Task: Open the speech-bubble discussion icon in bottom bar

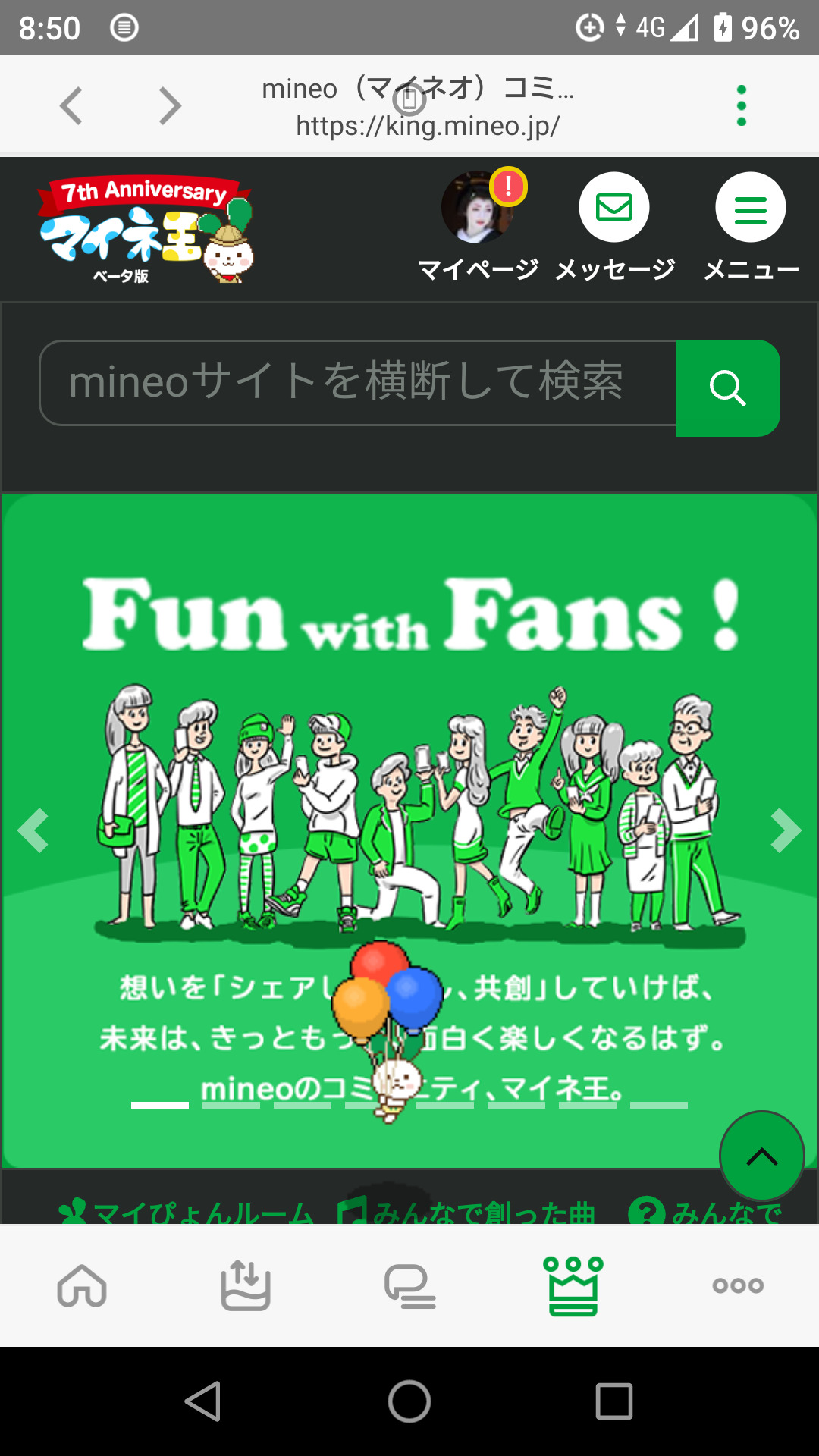Action: [409, 1285]
